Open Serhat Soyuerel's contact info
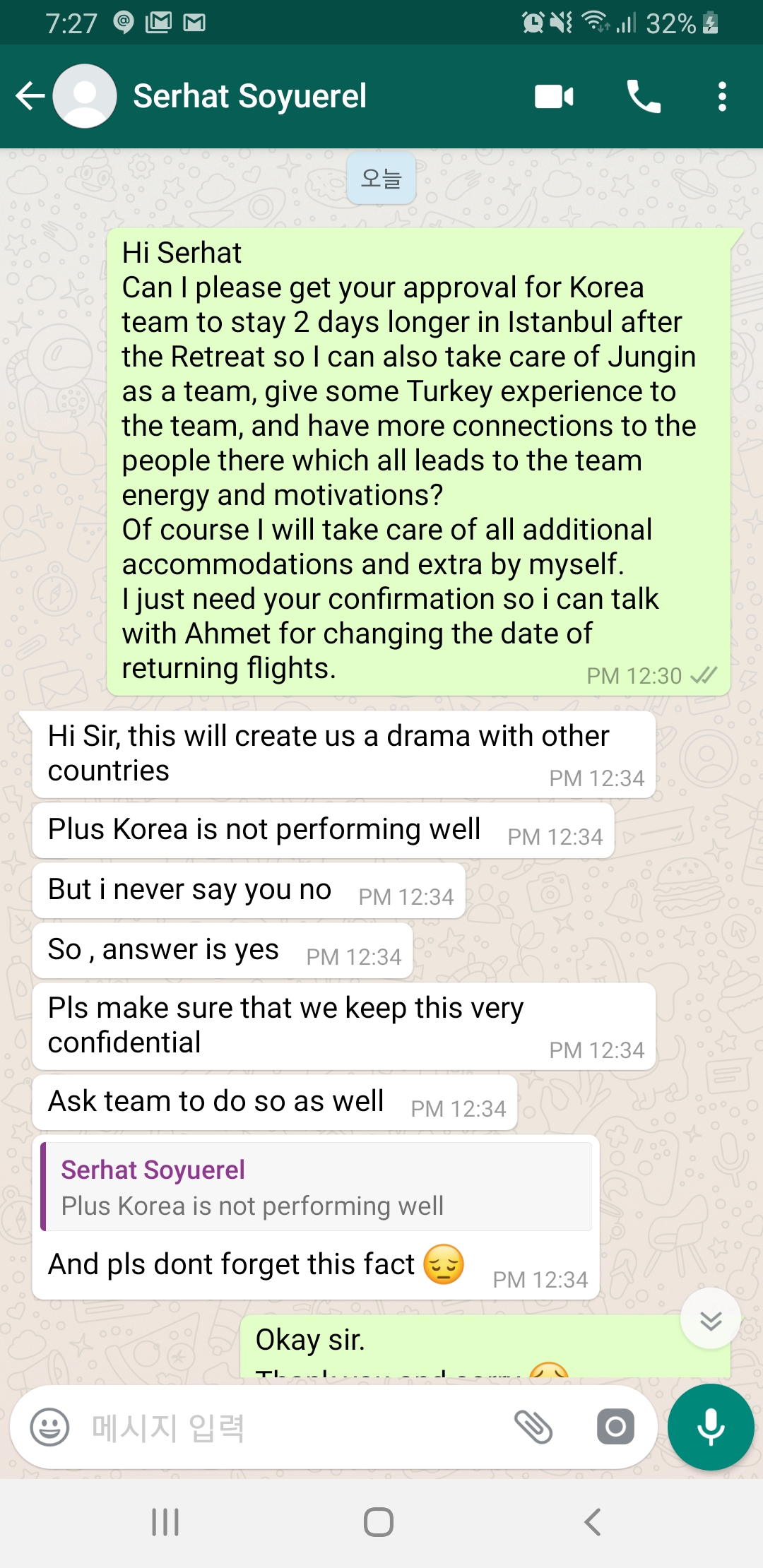The image size is (763, 1568). point(249,96)
